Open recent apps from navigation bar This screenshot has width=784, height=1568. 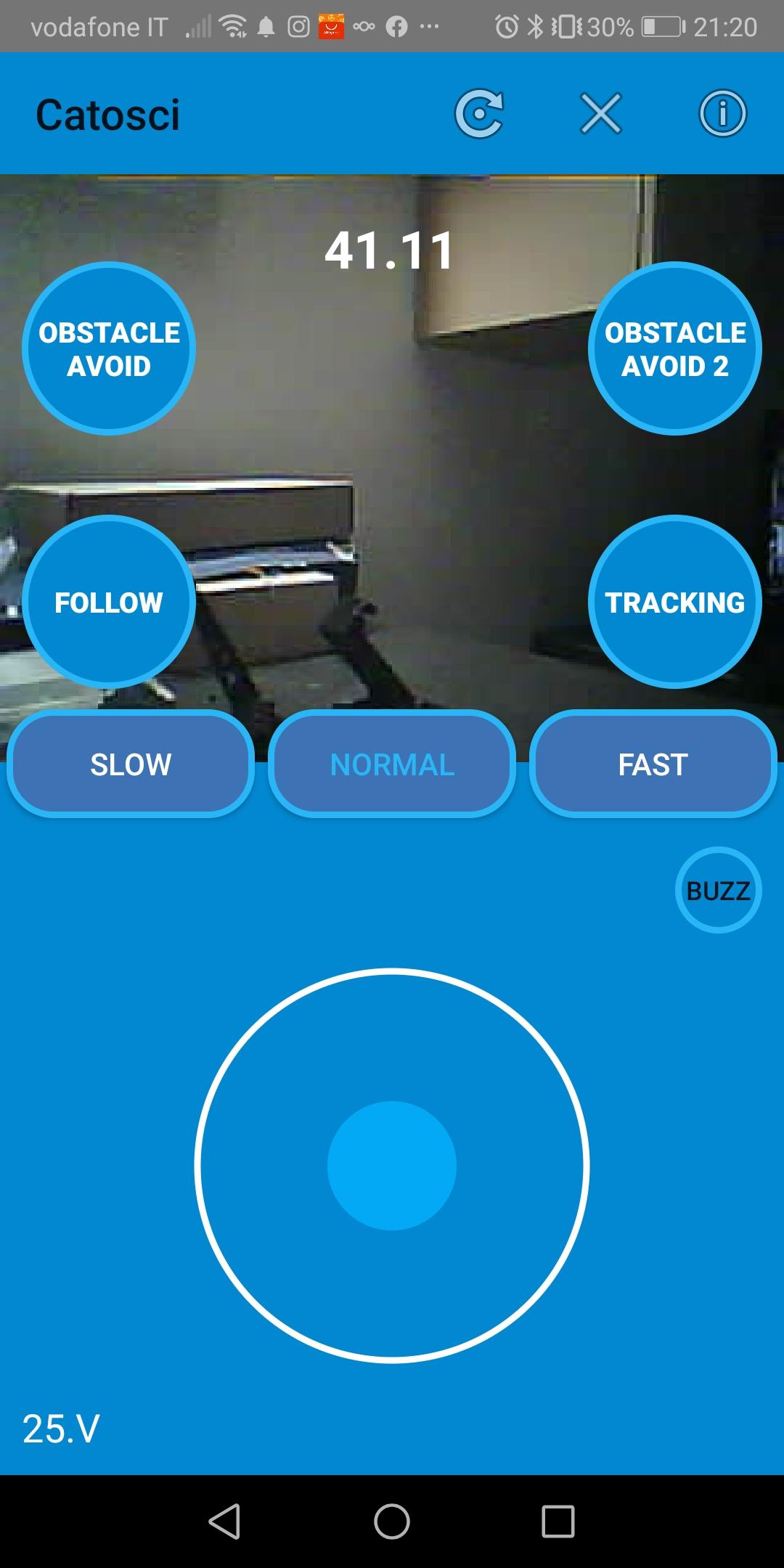pos(558,1521)
